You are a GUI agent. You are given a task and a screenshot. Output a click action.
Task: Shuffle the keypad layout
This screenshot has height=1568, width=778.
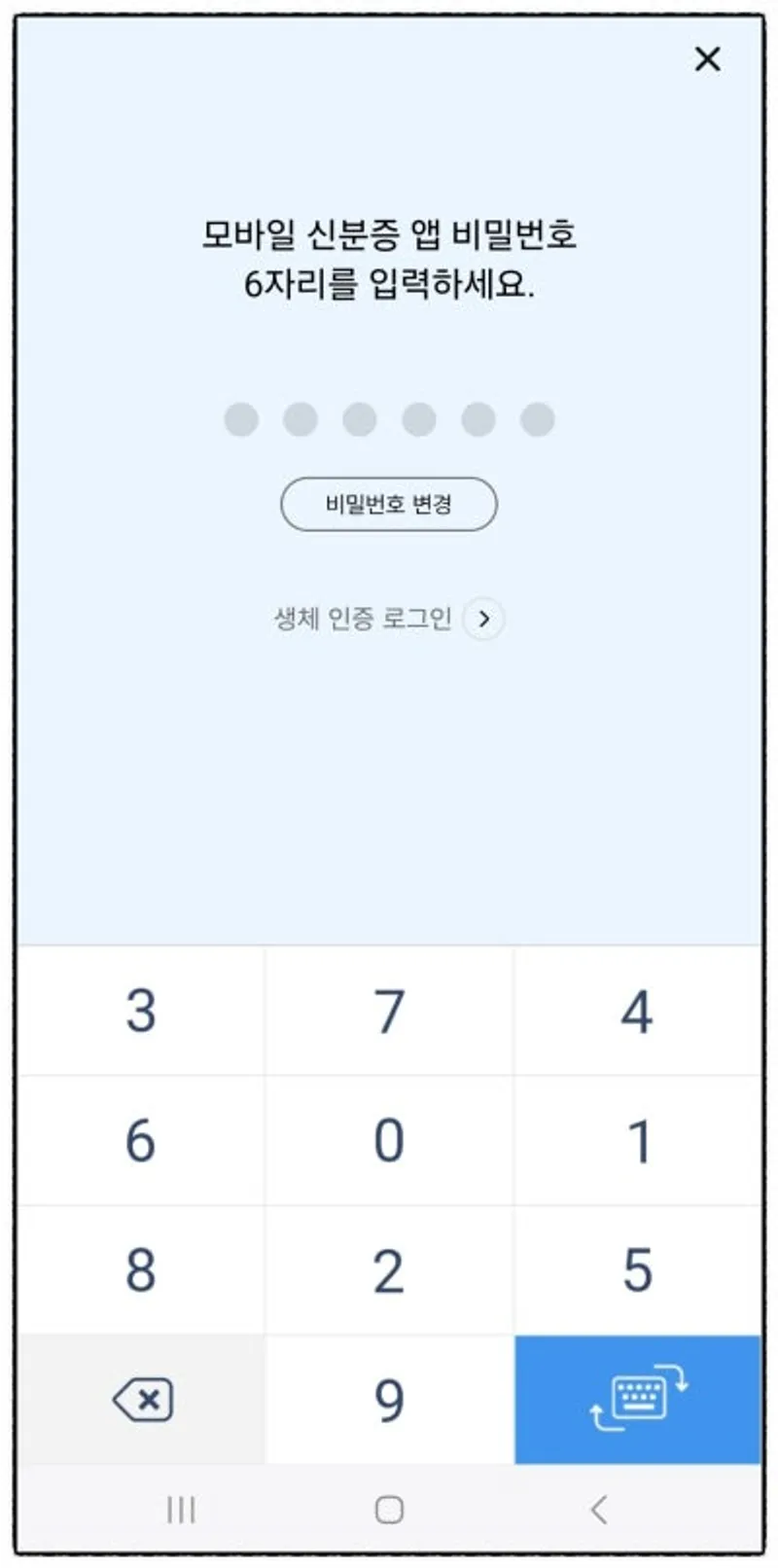[637, 1400]
